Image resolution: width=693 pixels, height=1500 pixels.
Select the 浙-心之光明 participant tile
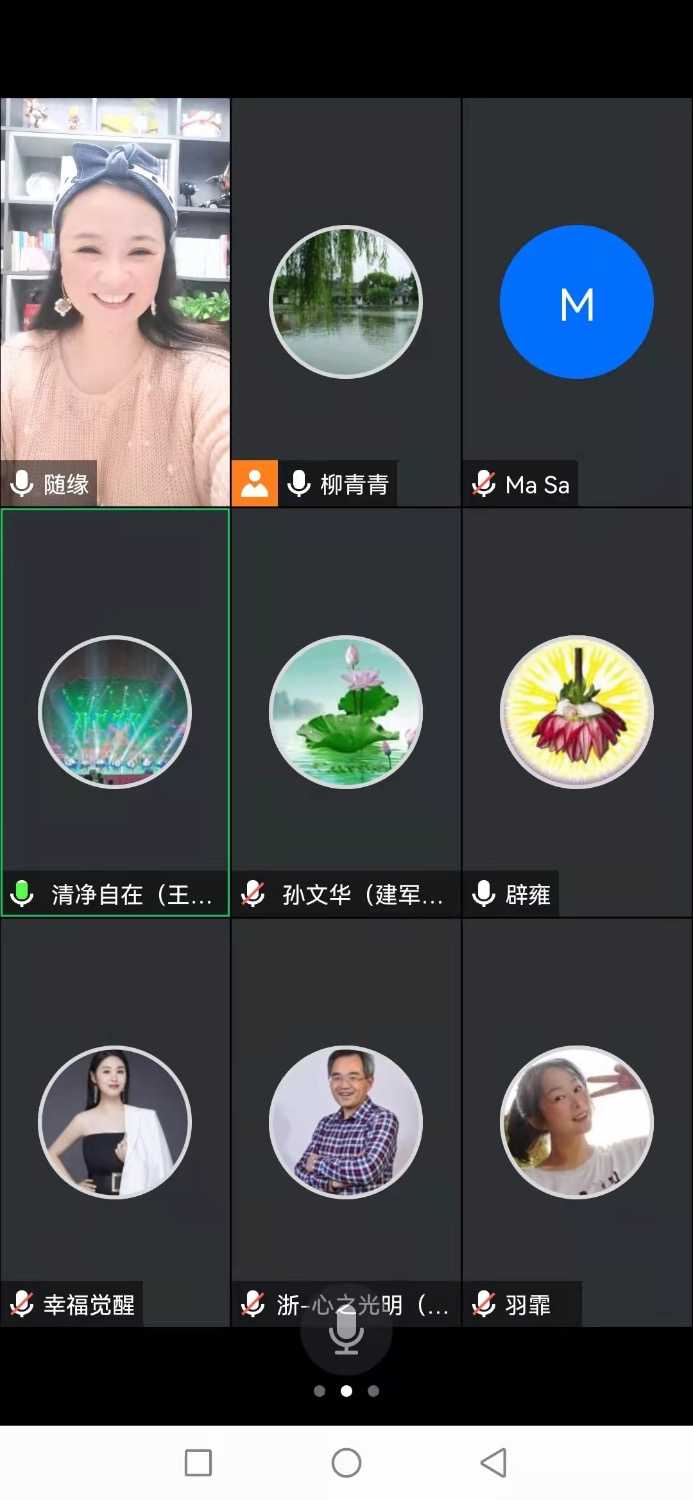[346, 1122]
